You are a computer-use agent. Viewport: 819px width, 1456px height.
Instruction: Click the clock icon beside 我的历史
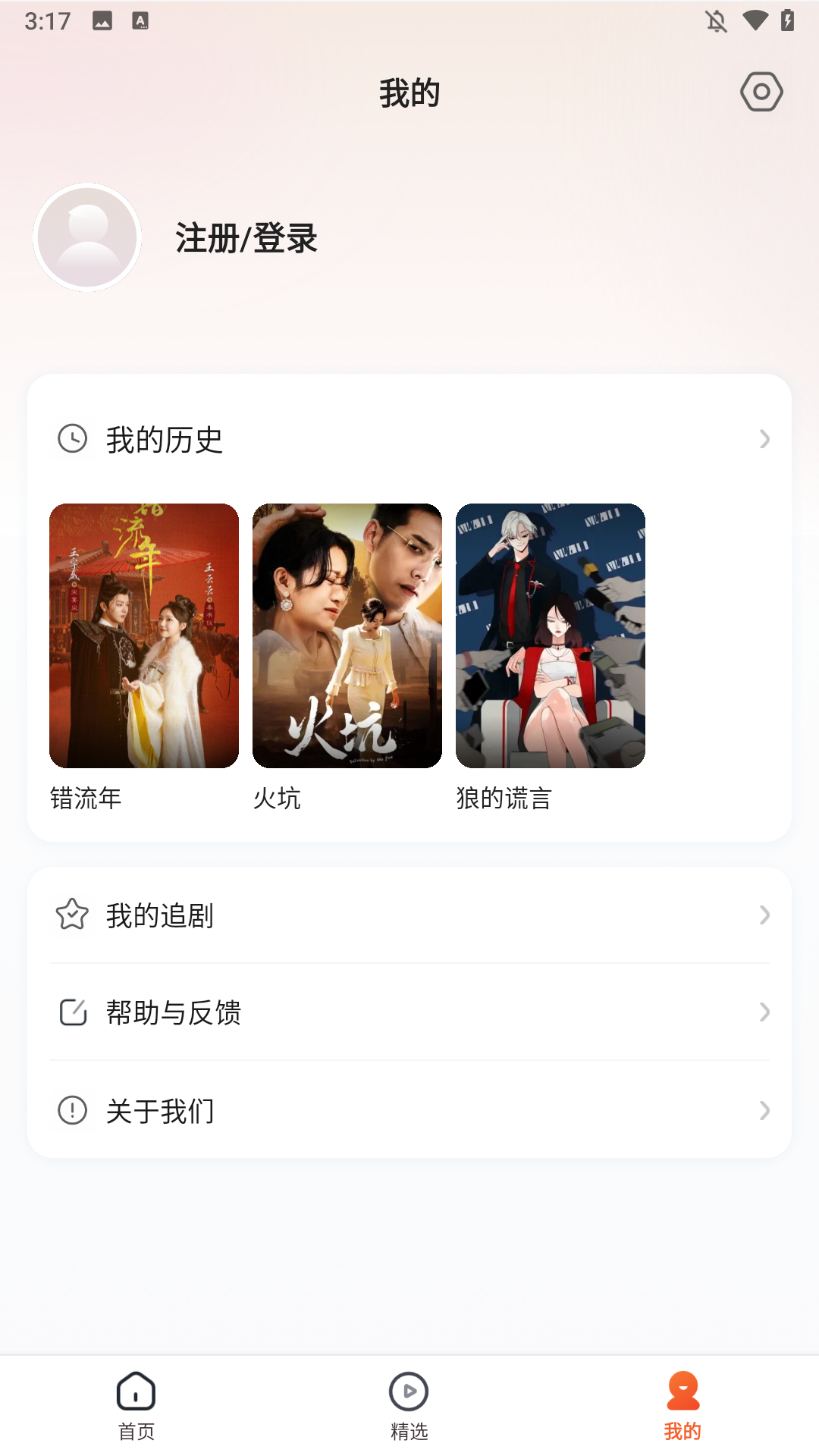(72, 438)
